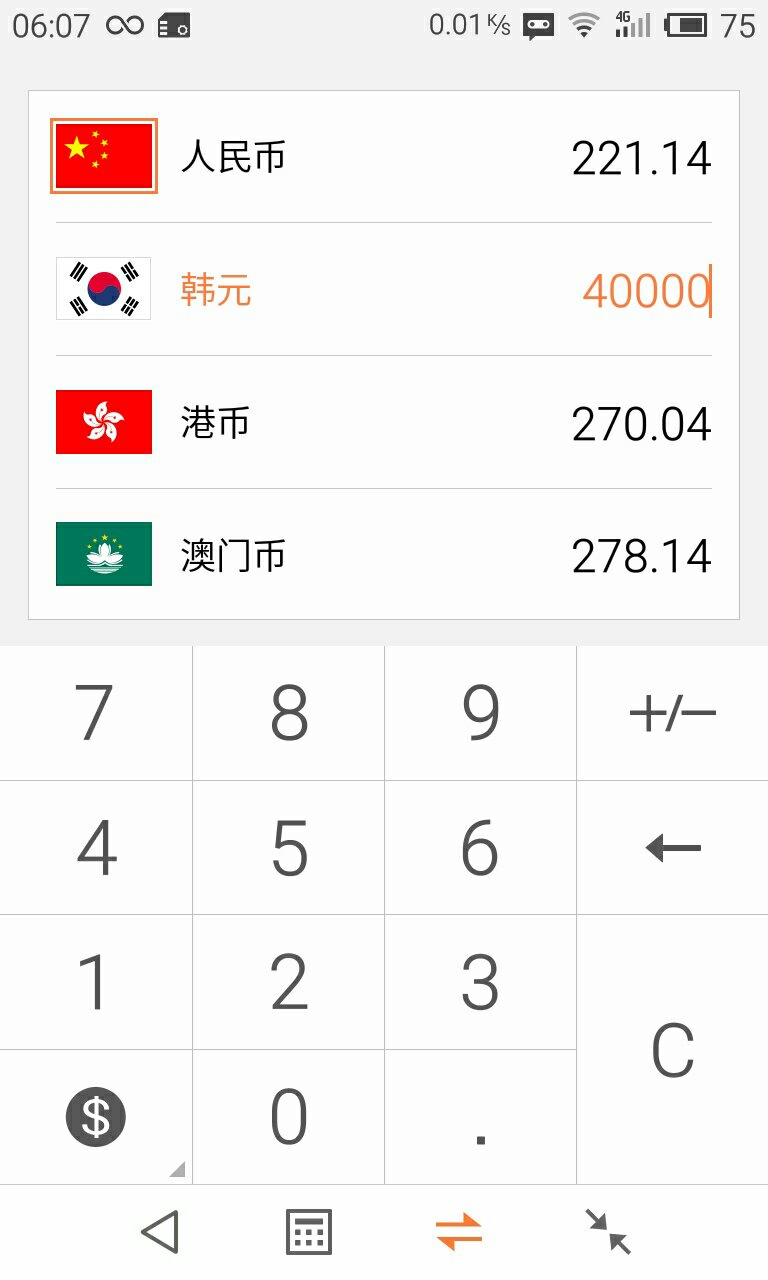The height and width of the screenshot is (1280, 768).
Task: Clear the amount with the C key
Action: pyautogui.click(x=673, y=1050)
